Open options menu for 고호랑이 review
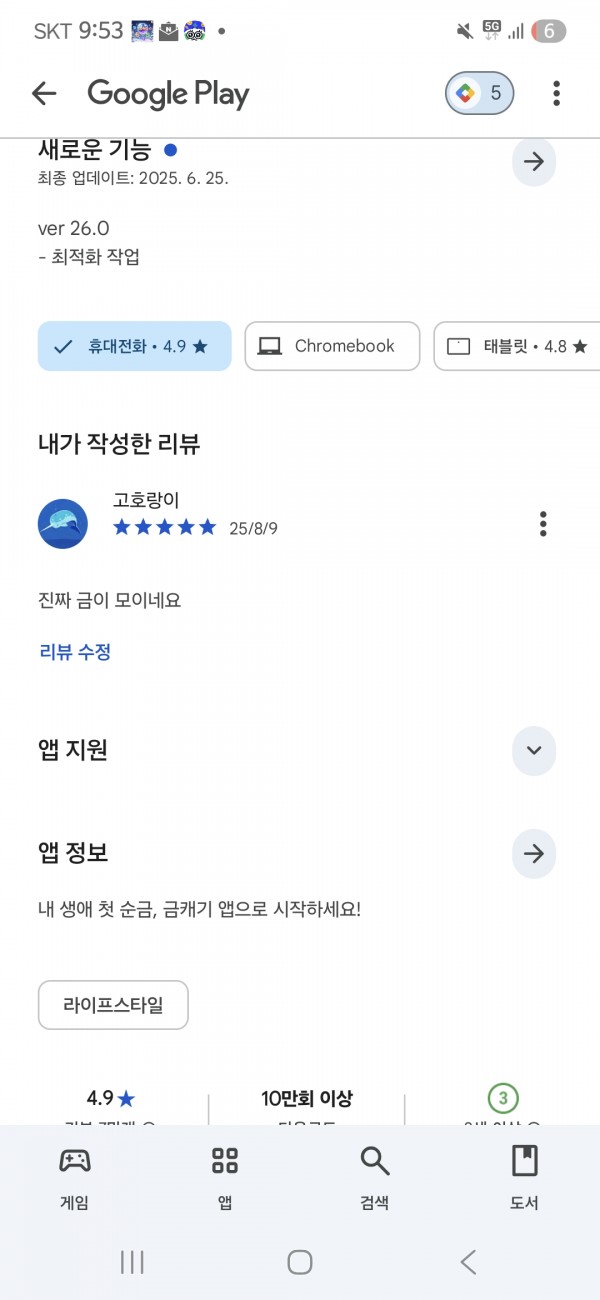The height and width of the screenshot is (1300, 600). click(x=543, y=523)
